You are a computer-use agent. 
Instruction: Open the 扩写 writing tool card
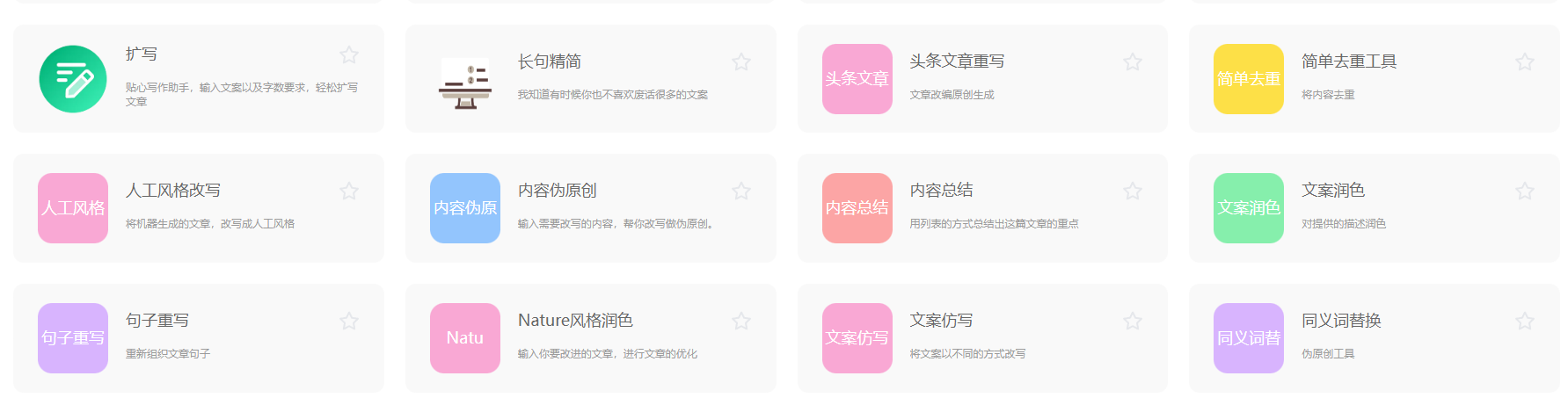coord(141,54)
